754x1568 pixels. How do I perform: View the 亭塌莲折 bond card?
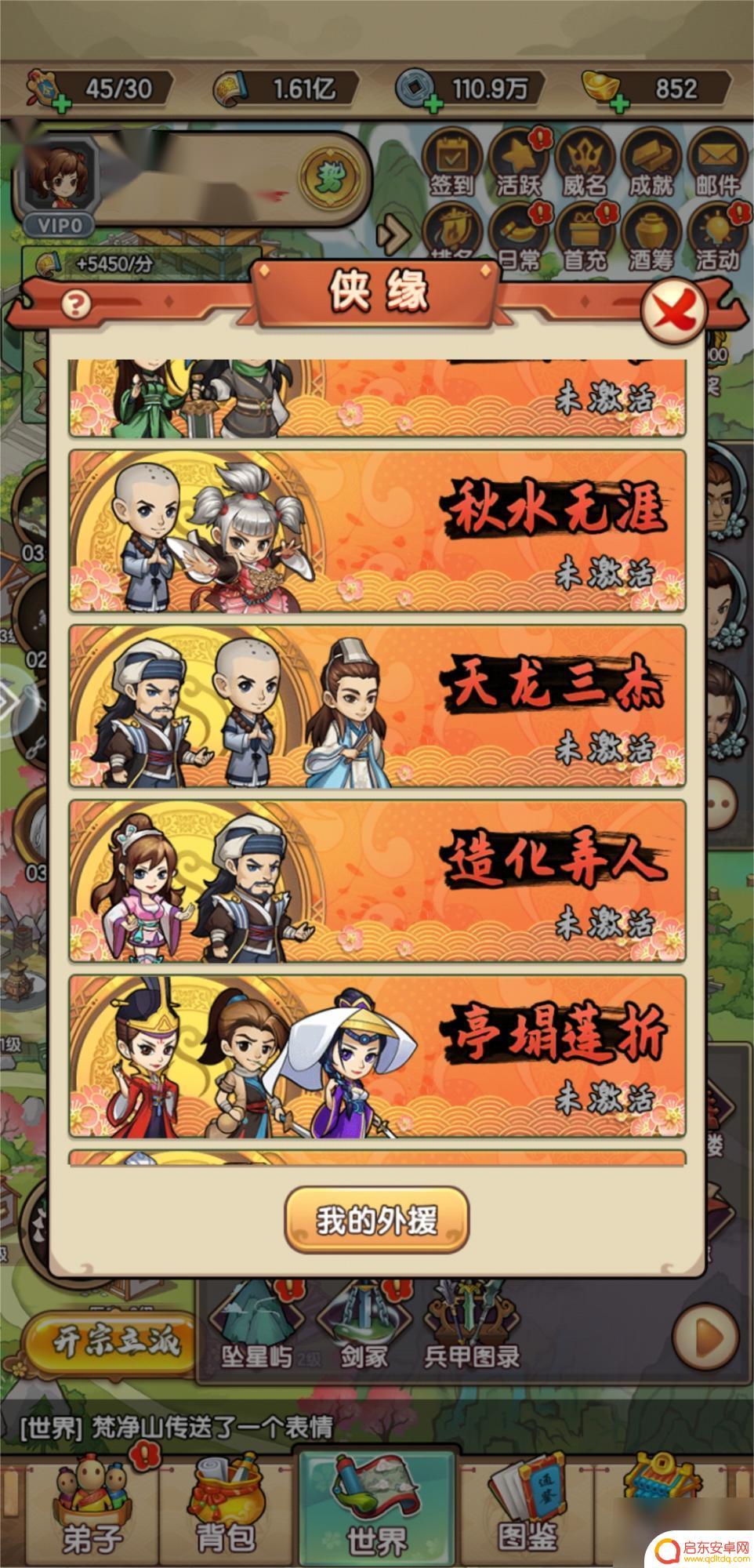(377, 1056)
